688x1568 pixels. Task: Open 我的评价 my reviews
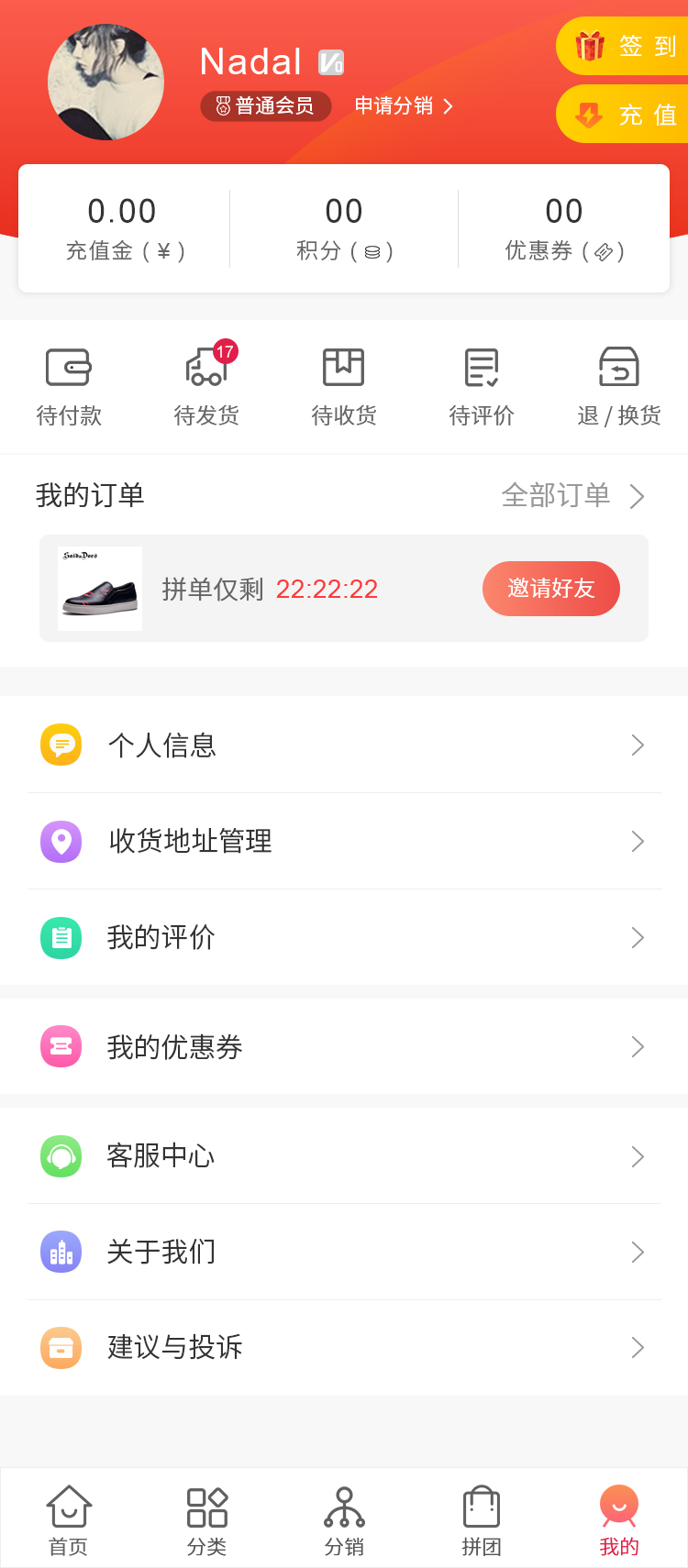(x=344, y=937)
